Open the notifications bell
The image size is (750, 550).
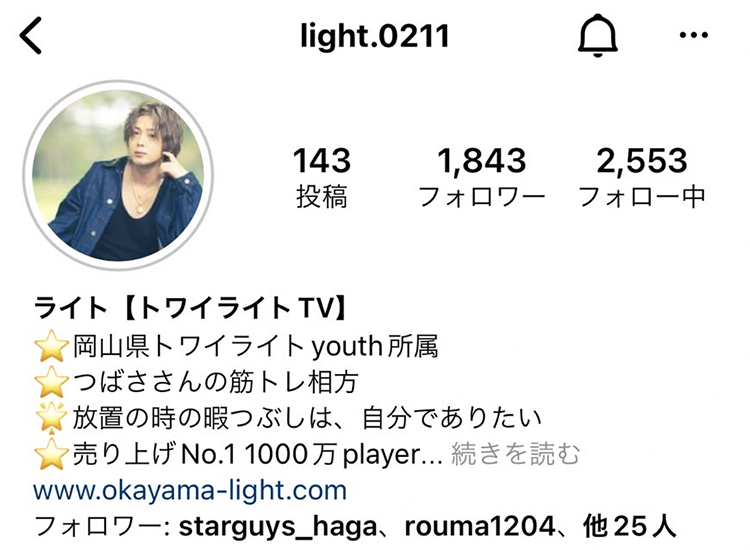tap(598, 37)
